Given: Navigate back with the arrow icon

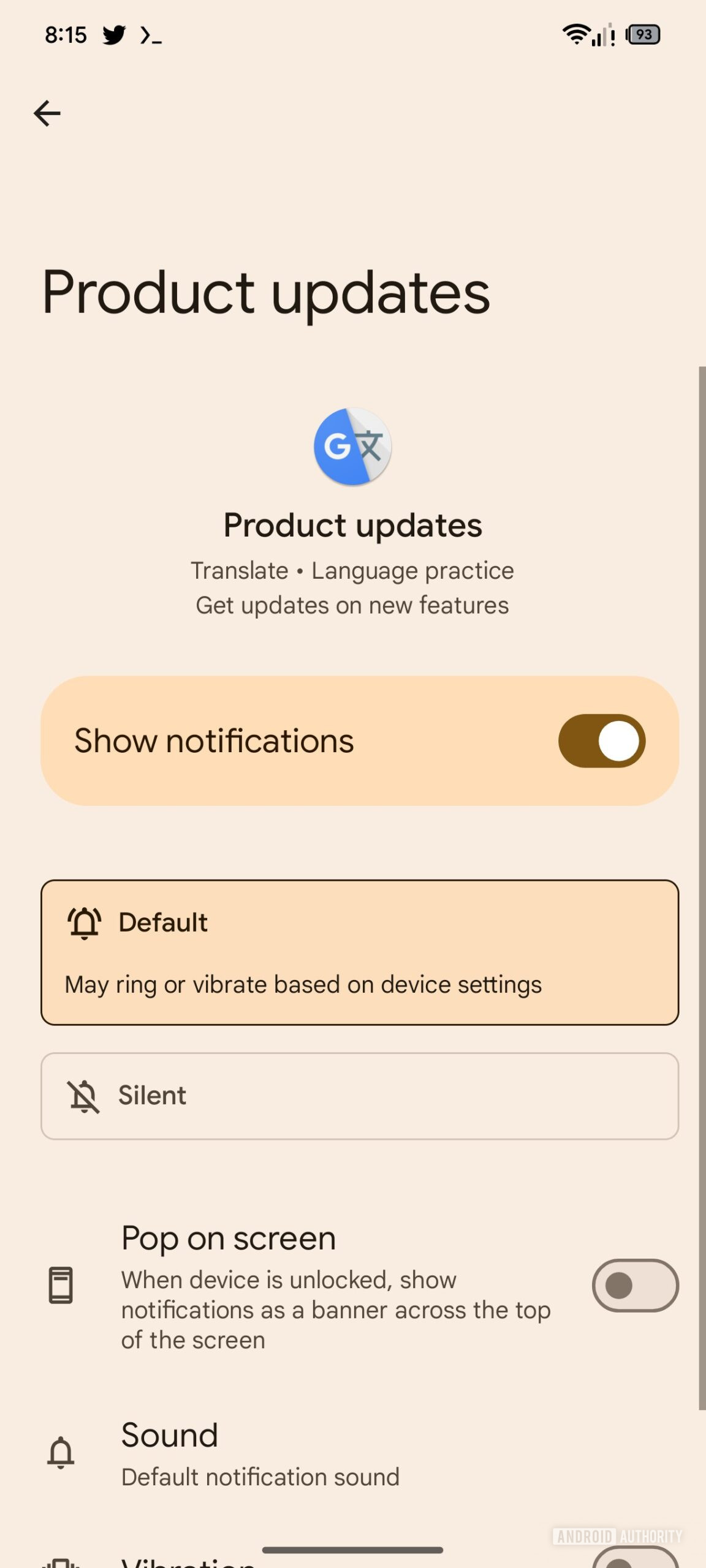Looking at the screenshot, I should (47, 113).
